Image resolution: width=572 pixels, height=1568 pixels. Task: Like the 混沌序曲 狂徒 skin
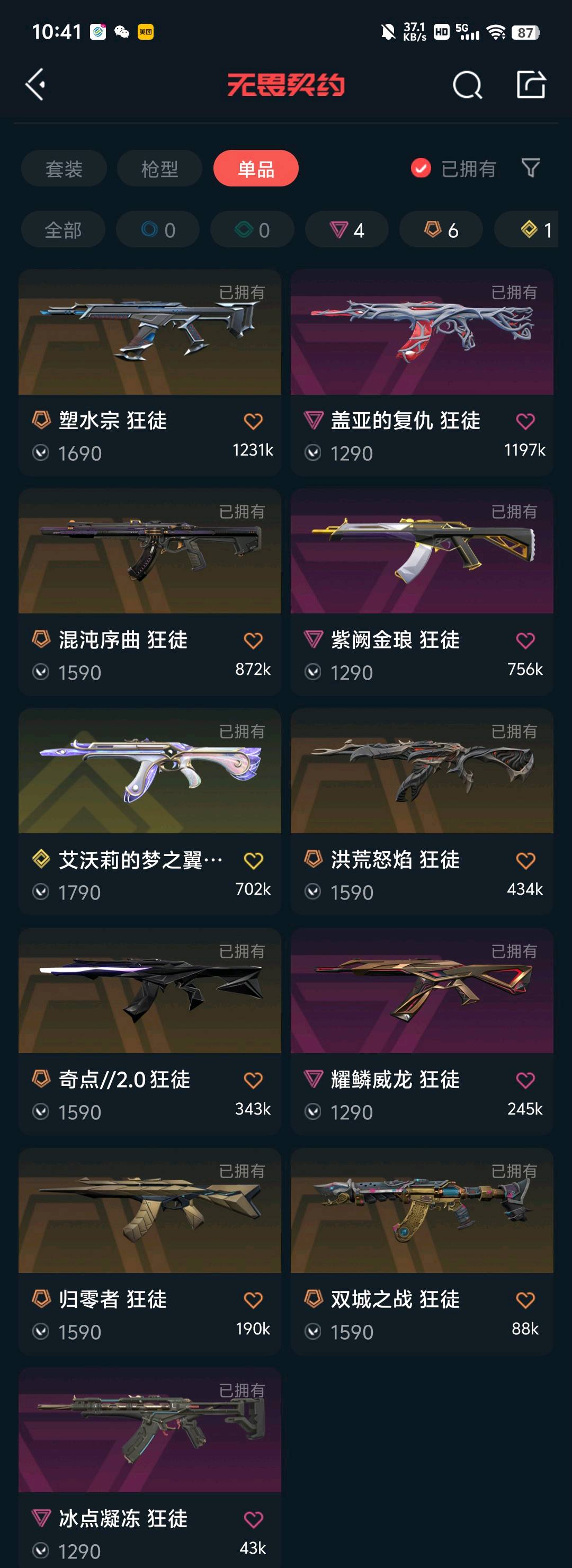[x=253, y=640]
